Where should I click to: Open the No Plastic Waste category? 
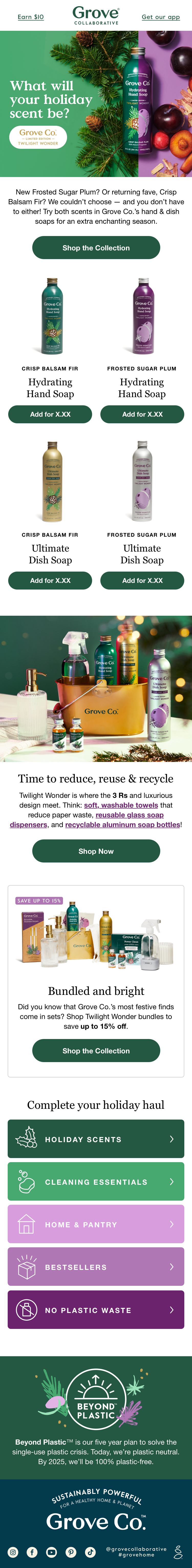click(x=96, y=1310)
